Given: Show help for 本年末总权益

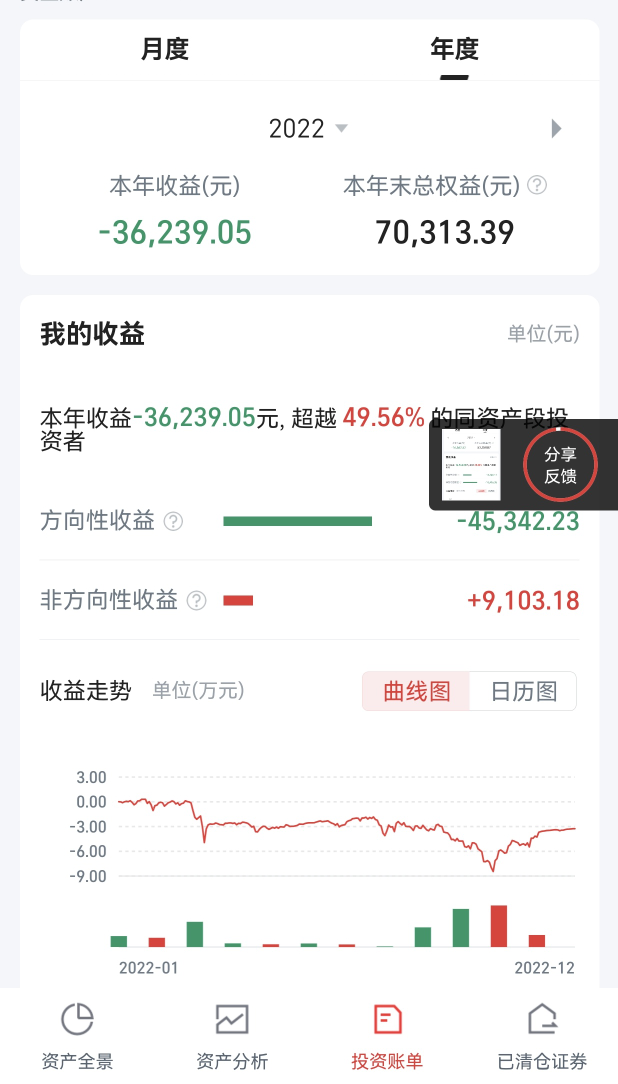Looking at the screenshot, I should (x=538, y=185).
